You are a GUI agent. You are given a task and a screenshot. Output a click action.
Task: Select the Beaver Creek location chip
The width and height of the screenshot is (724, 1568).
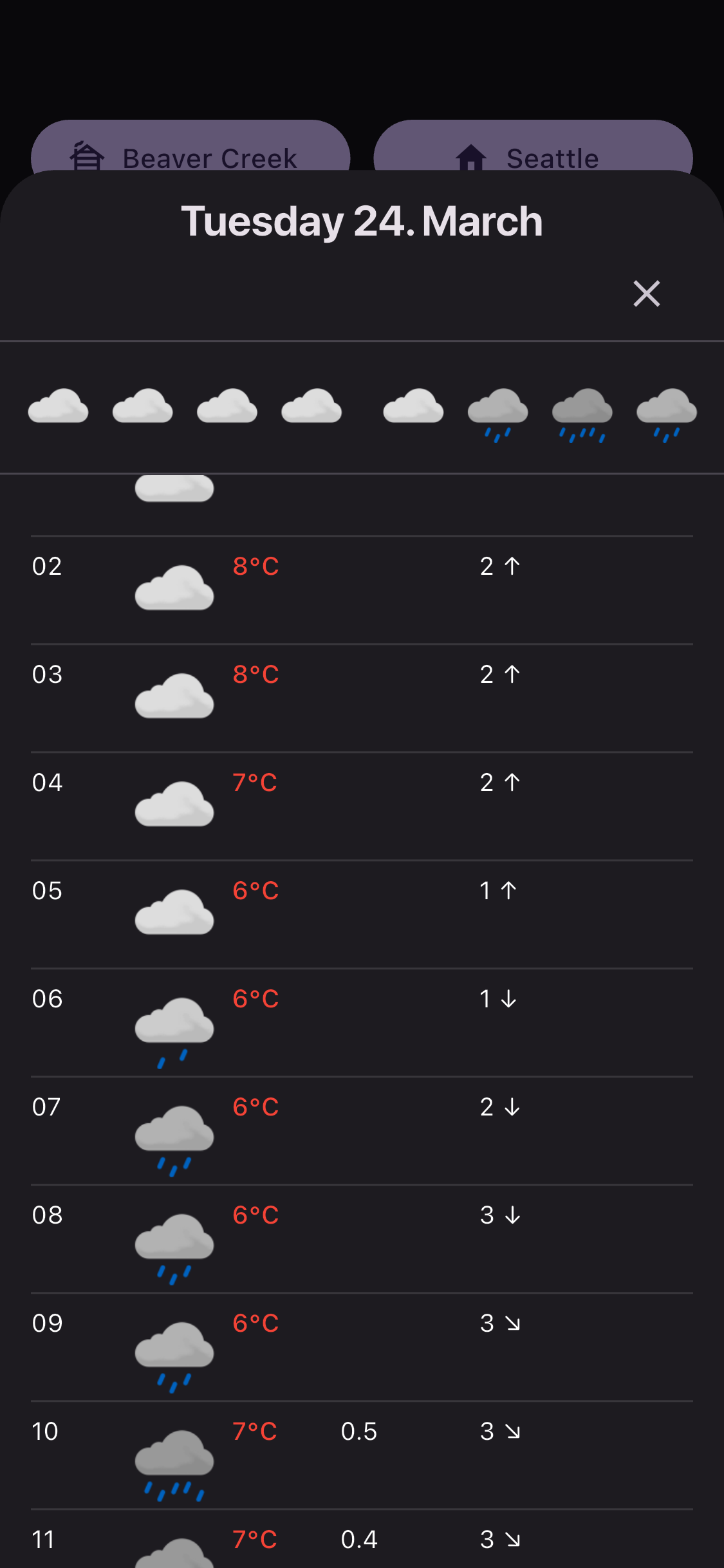pyautogui.click(x=190, y=146)
